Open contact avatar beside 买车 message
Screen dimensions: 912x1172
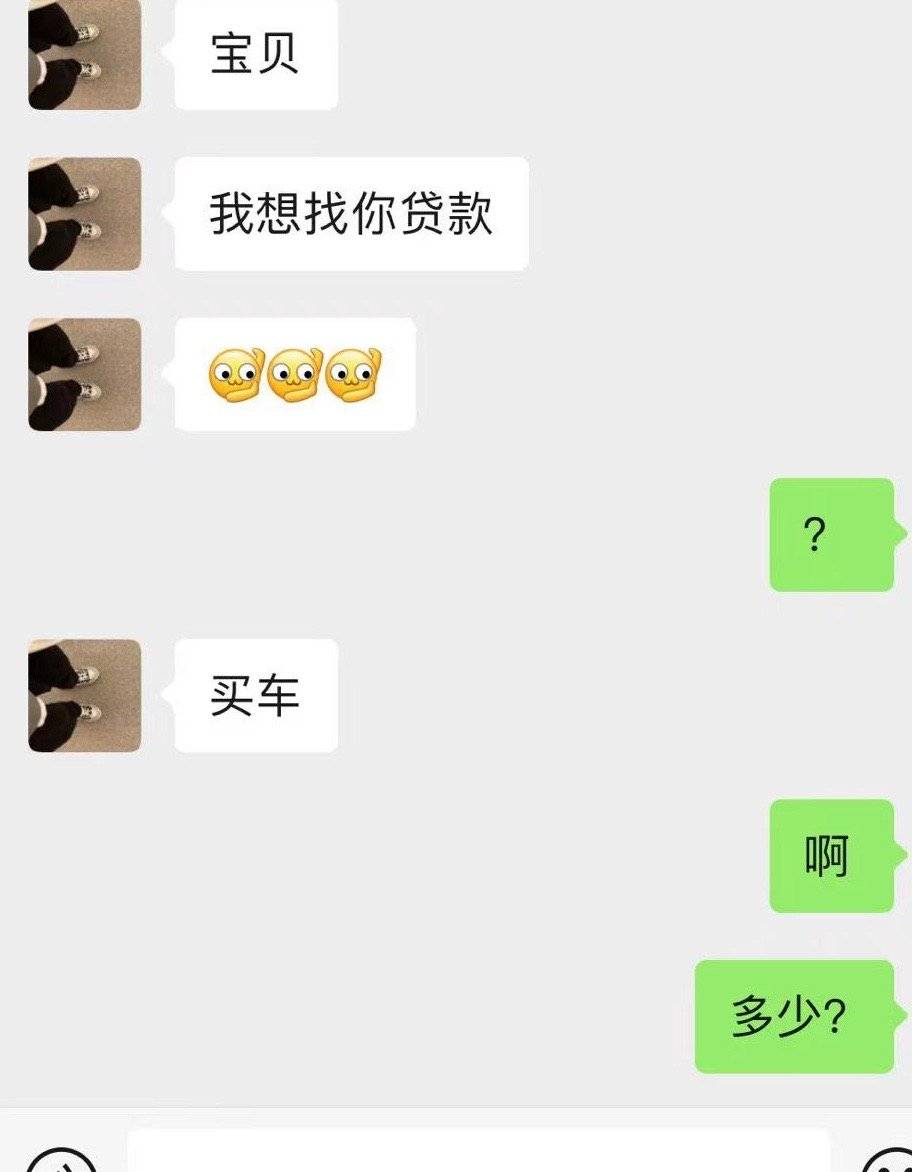pyautogui.click(x=84, y=696)
